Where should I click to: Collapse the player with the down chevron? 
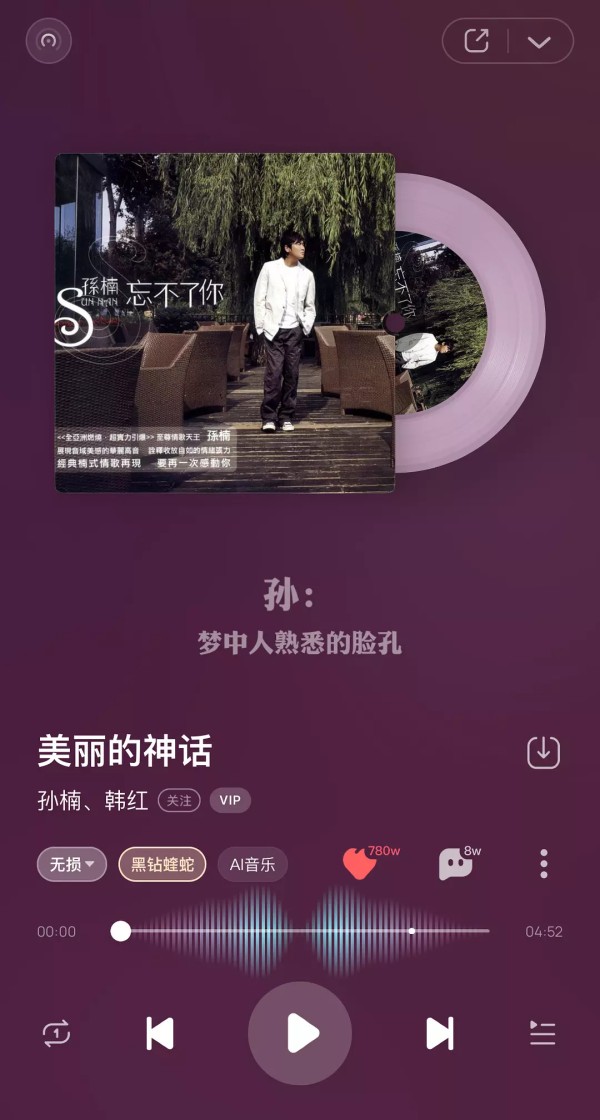[539, 41]
